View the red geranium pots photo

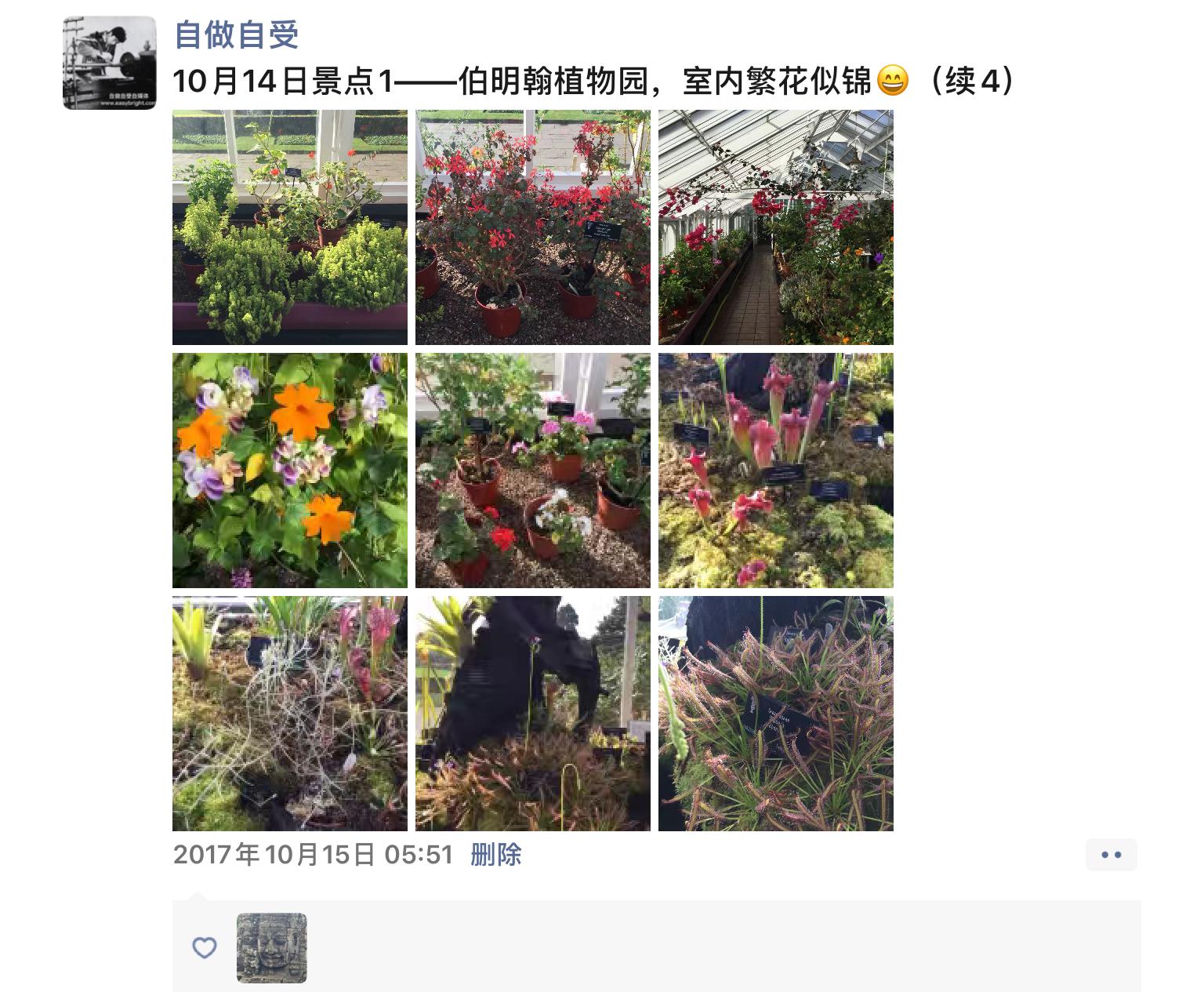coord(532,227)
